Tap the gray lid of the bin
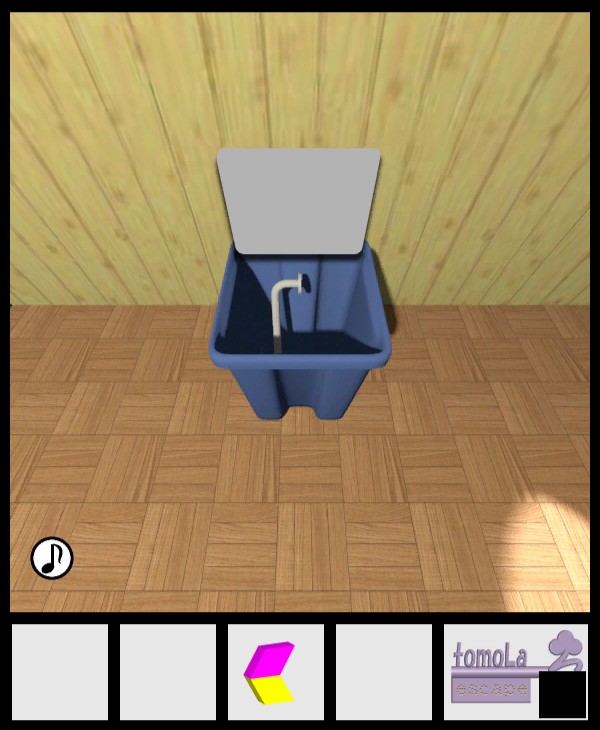The width and height of the screenshot is (600, 730). (x=300, y=198)
